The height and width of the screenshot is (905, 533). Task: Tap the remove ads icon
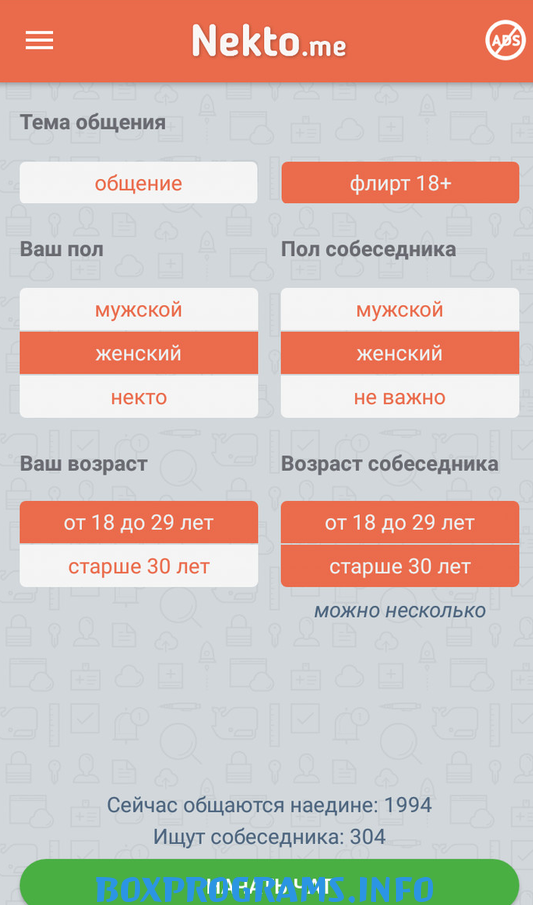(505, 40)
